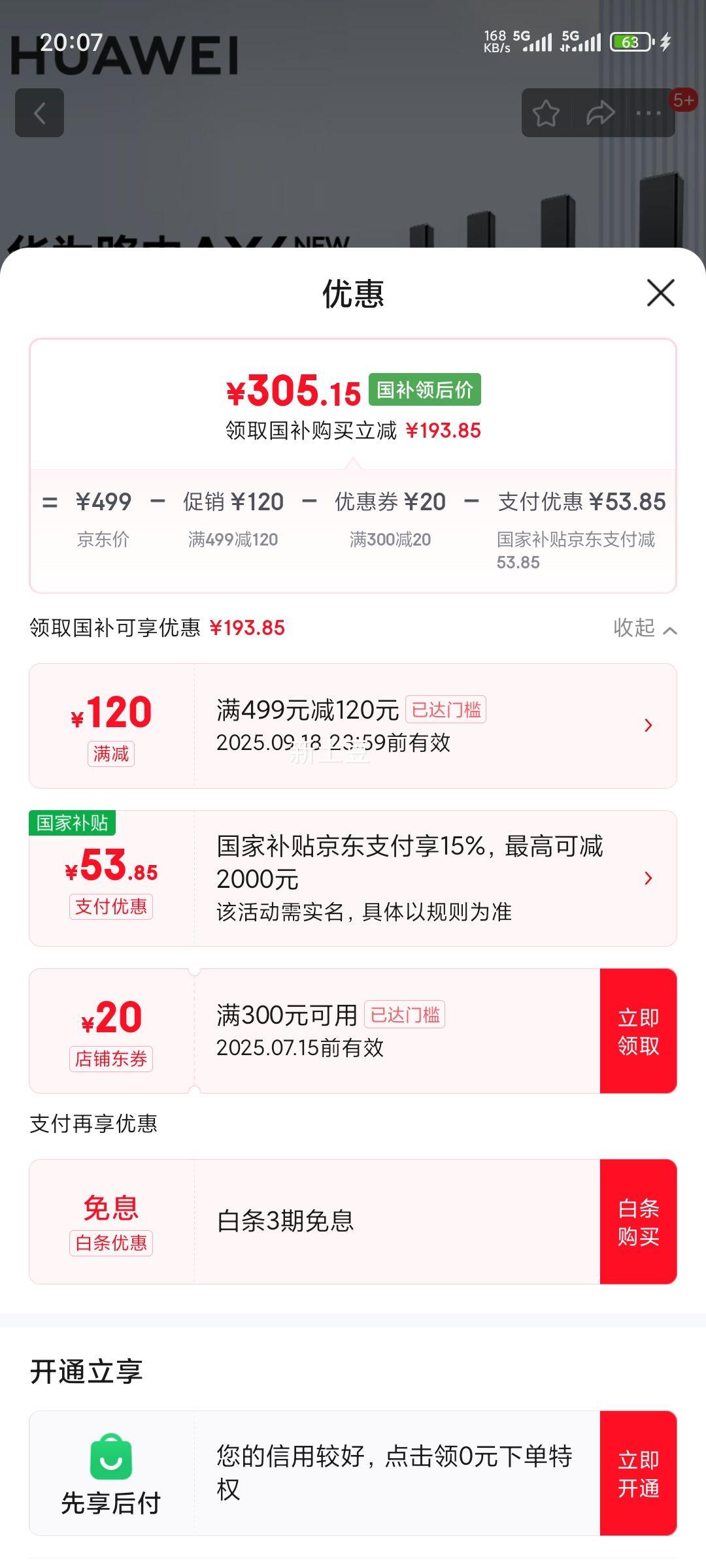This screenshot has width=706, height=1568.
Task: Activate 先享后付 with 立即开通
Action: coord(638,1473)
